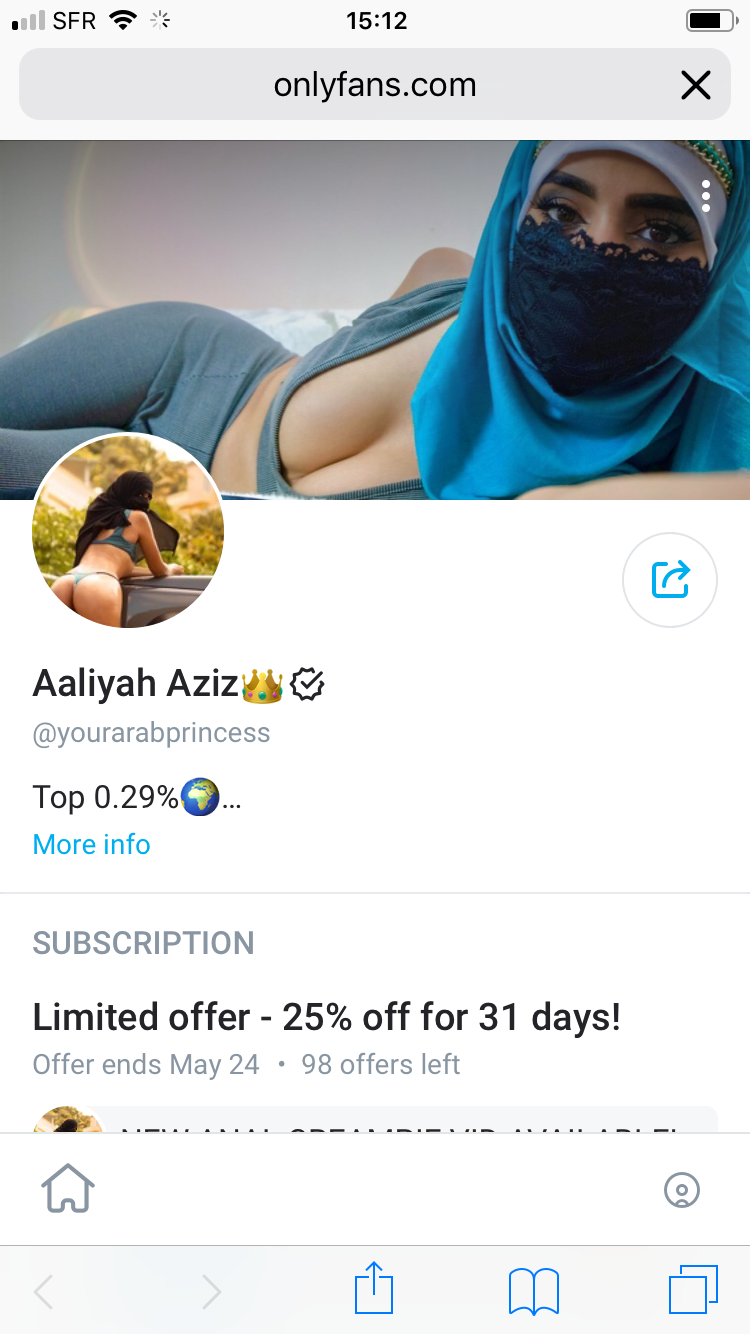
Task: Open the Safari share sheet
Action: tap(375, 1289)
